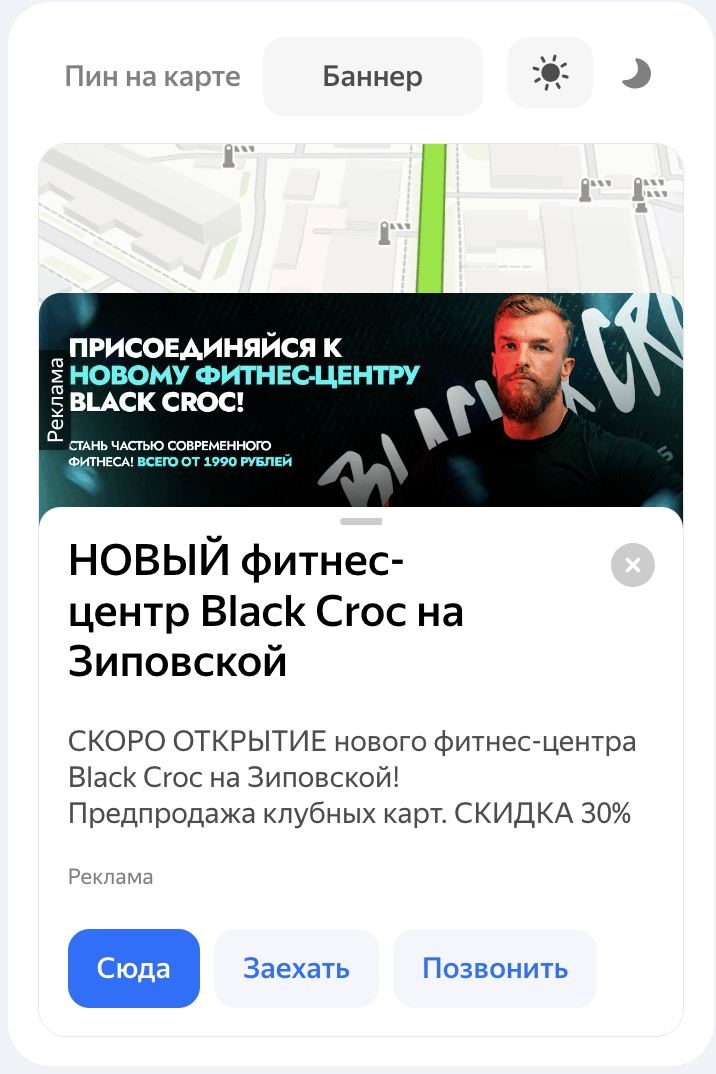Tap the card's drag handle

[360, 521]
